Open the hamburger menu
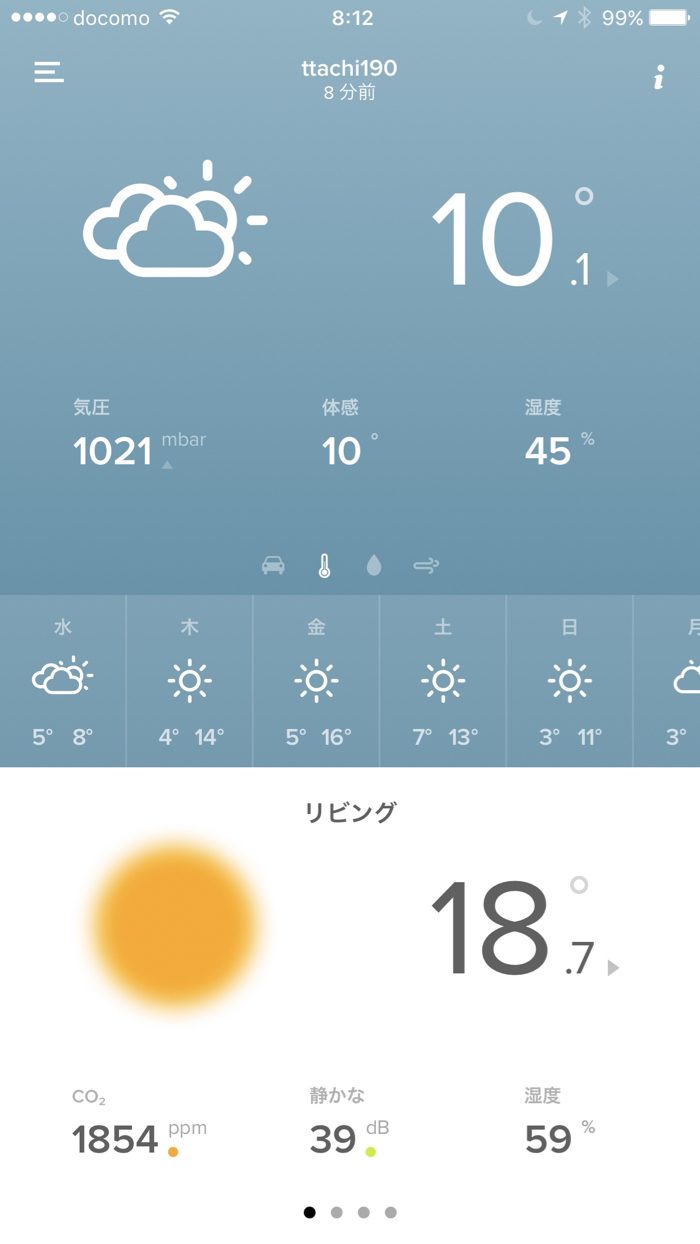This screenshot has height=1244, width=700. pos(49,72)
